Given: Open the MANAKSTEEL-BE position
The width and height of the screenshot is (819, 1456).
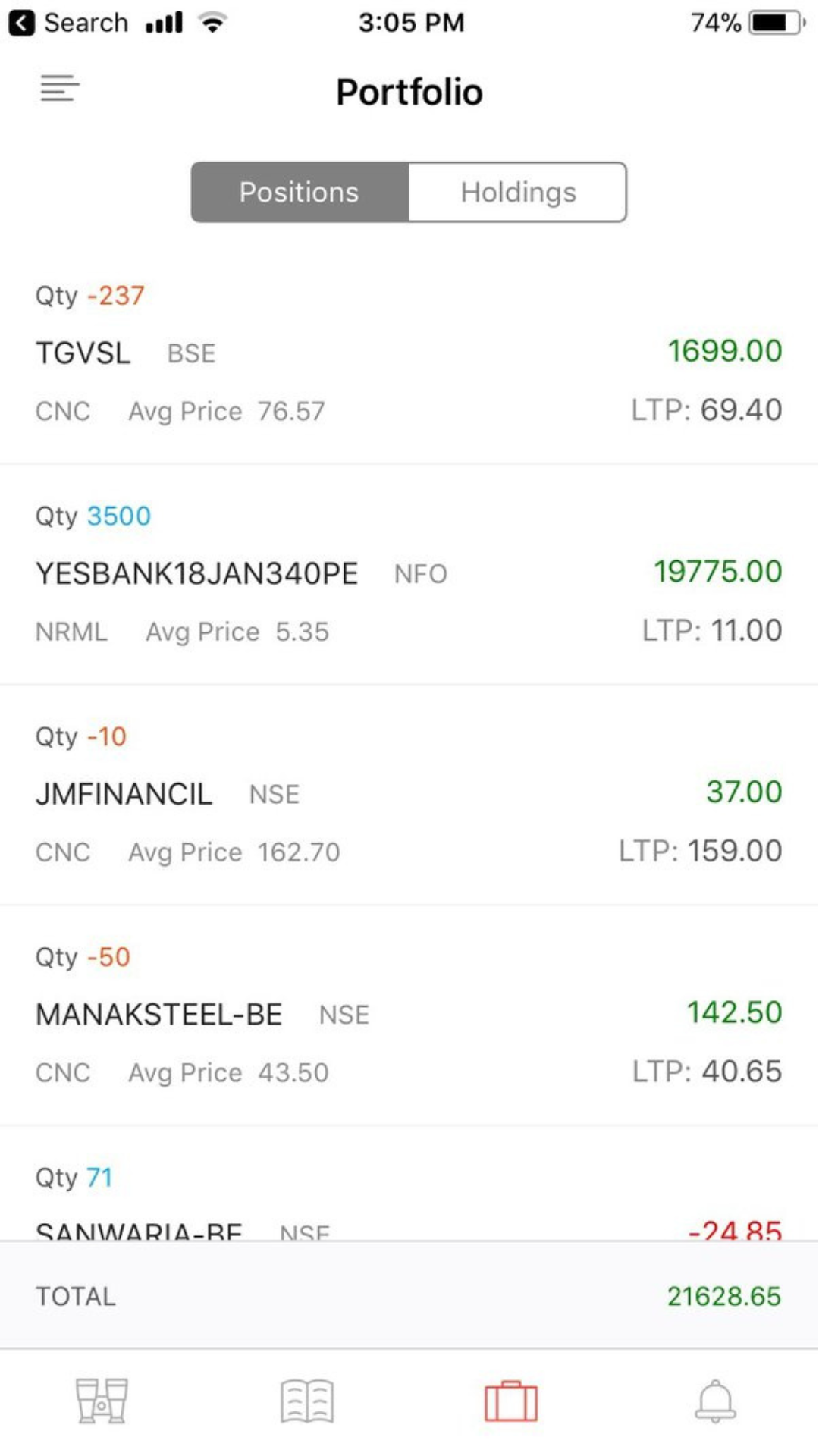Looking at the screenshot, I should coord(409,1015).
